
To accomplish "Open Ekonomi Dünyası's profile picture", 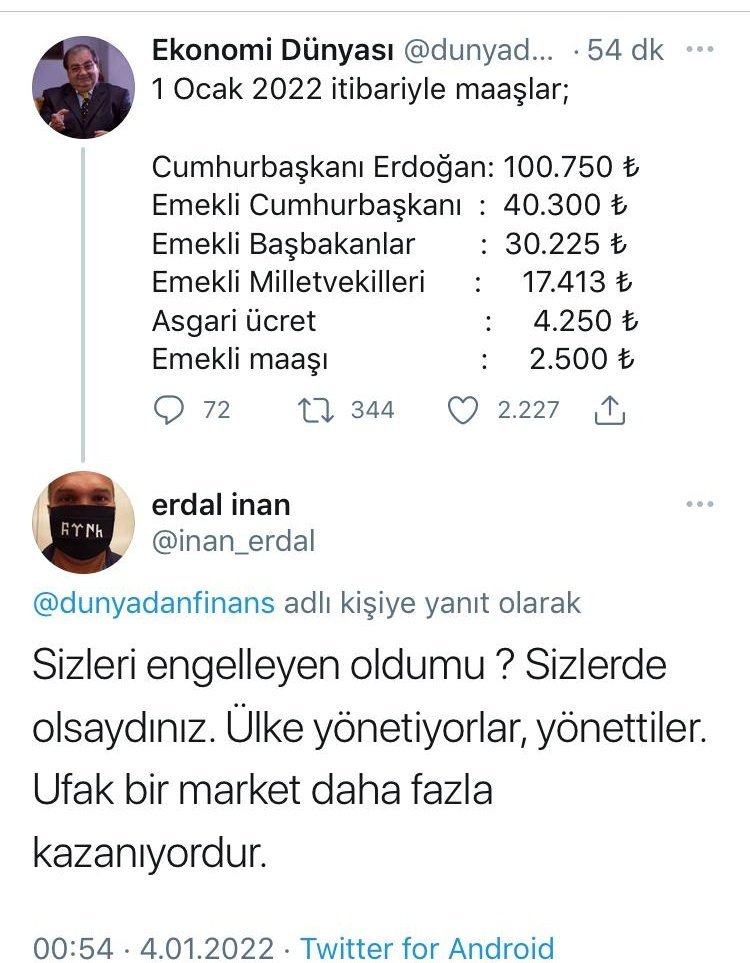I will [x=84, y=88].
